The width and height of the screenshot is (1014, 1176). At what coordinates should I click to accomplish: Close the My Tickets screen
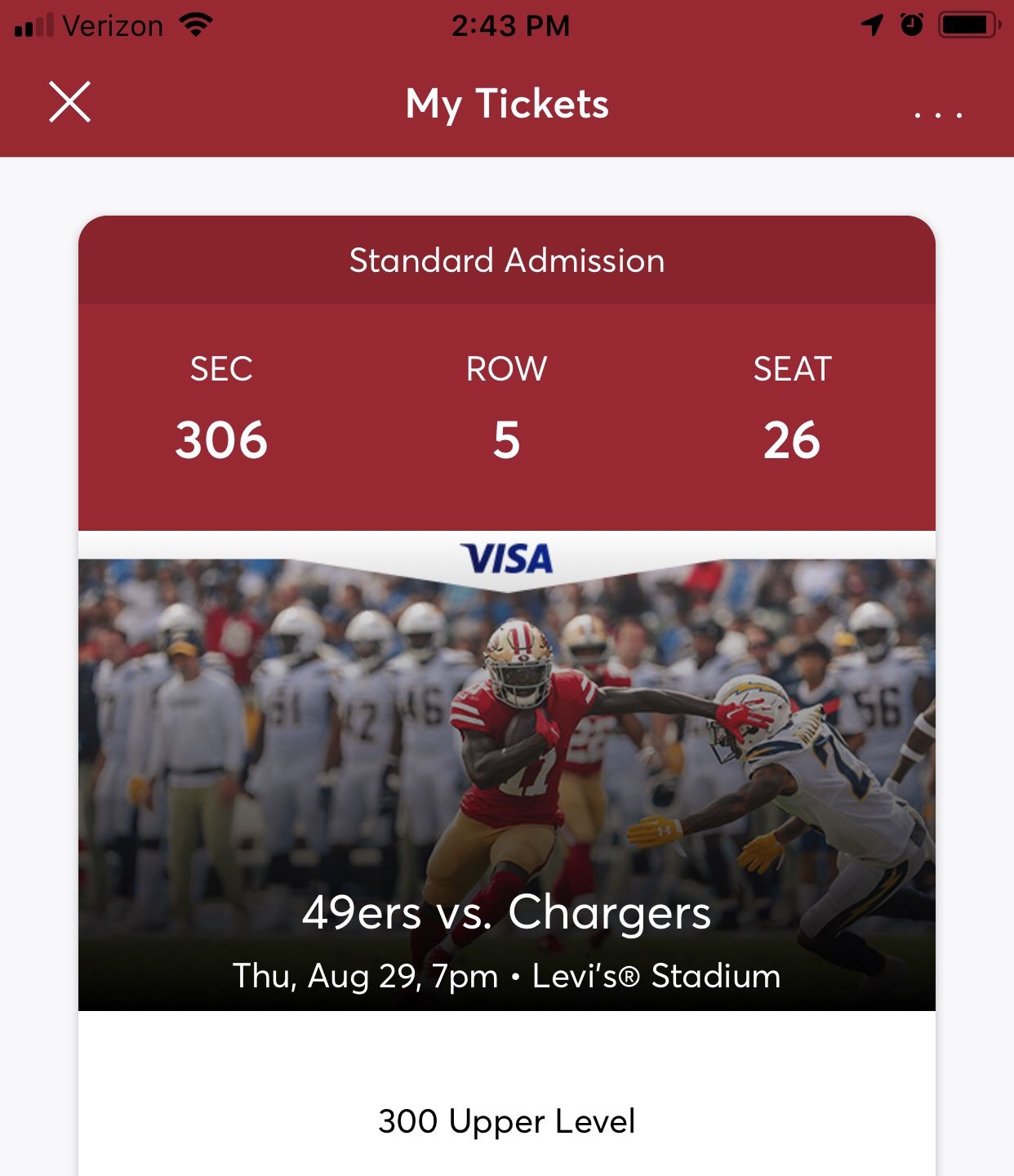[x=69, y=102]
